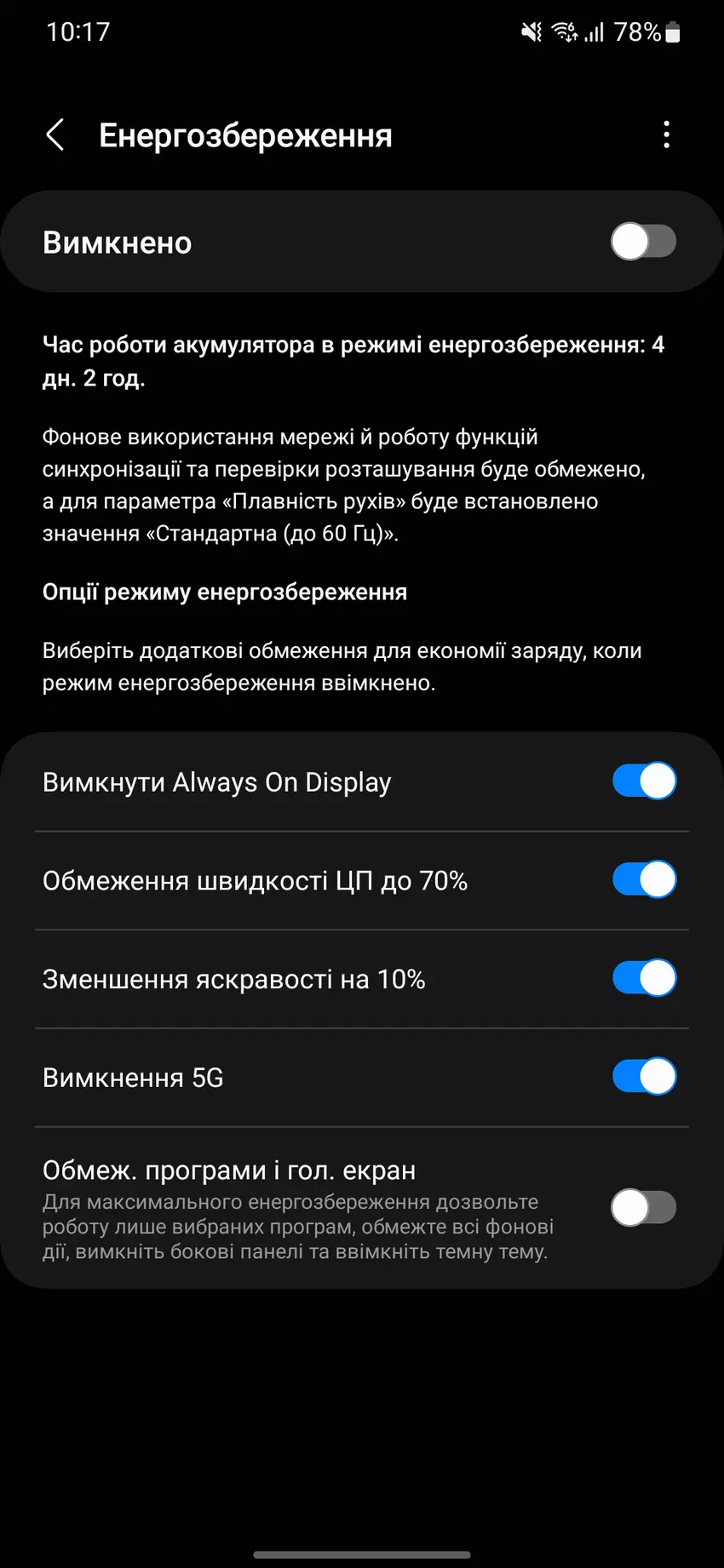Turn on the Вимкнено power saving switch
The width and height of the screenshot is (724, 1568).
pos(643,242)
